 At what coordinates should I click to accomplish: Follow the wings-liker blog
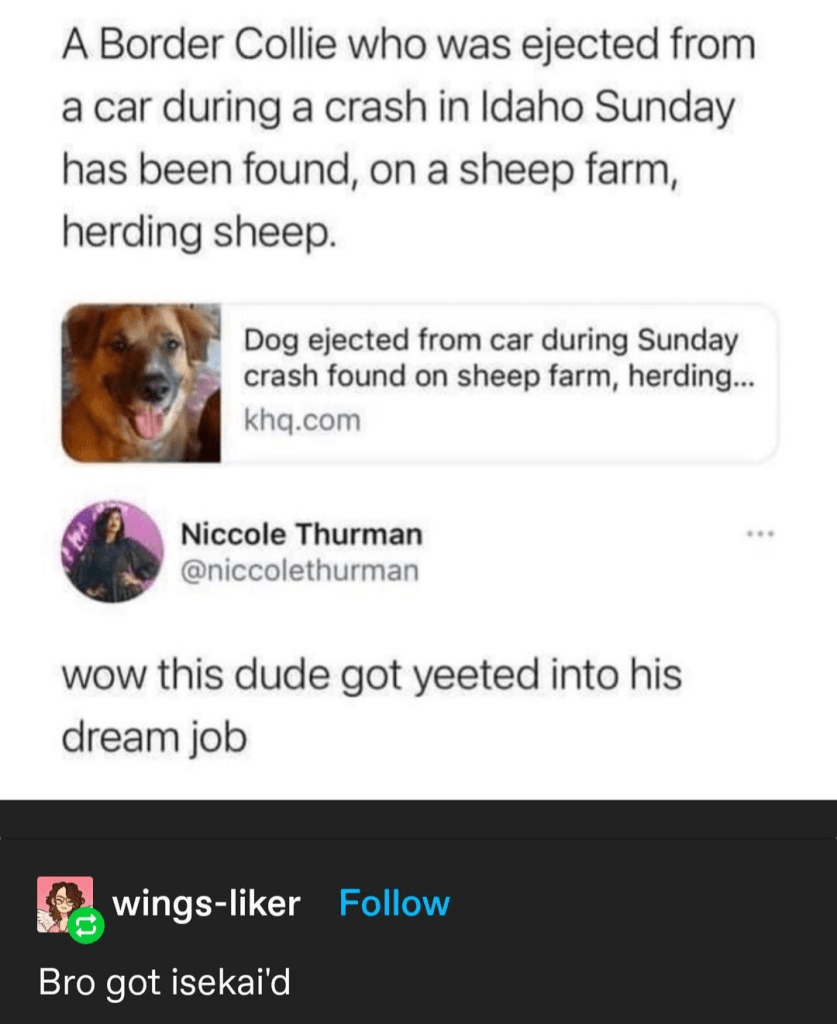click(394, 904)
